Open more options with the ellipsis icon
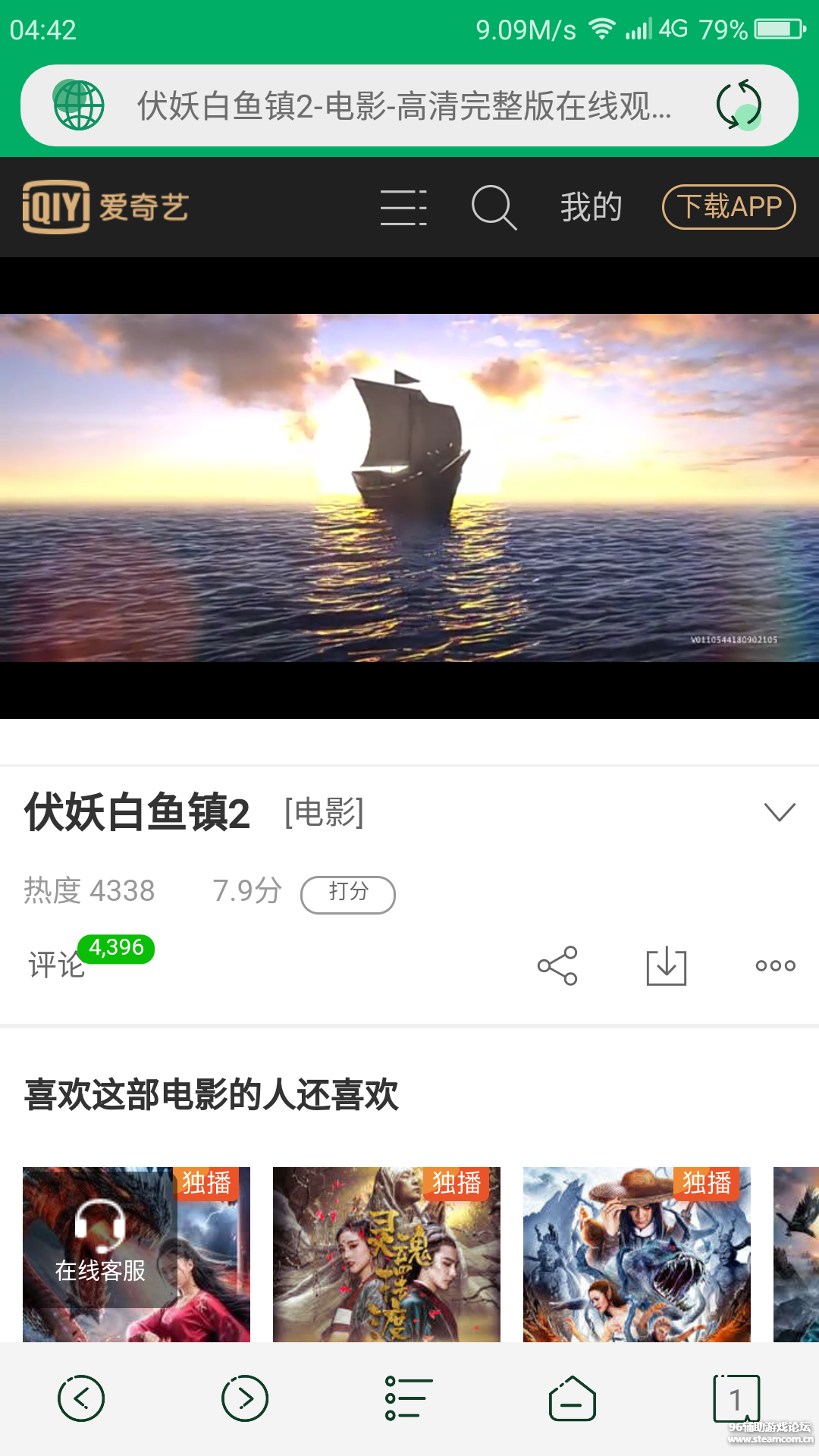Viewport: 819px width, 1456px height. click(775, 965)
